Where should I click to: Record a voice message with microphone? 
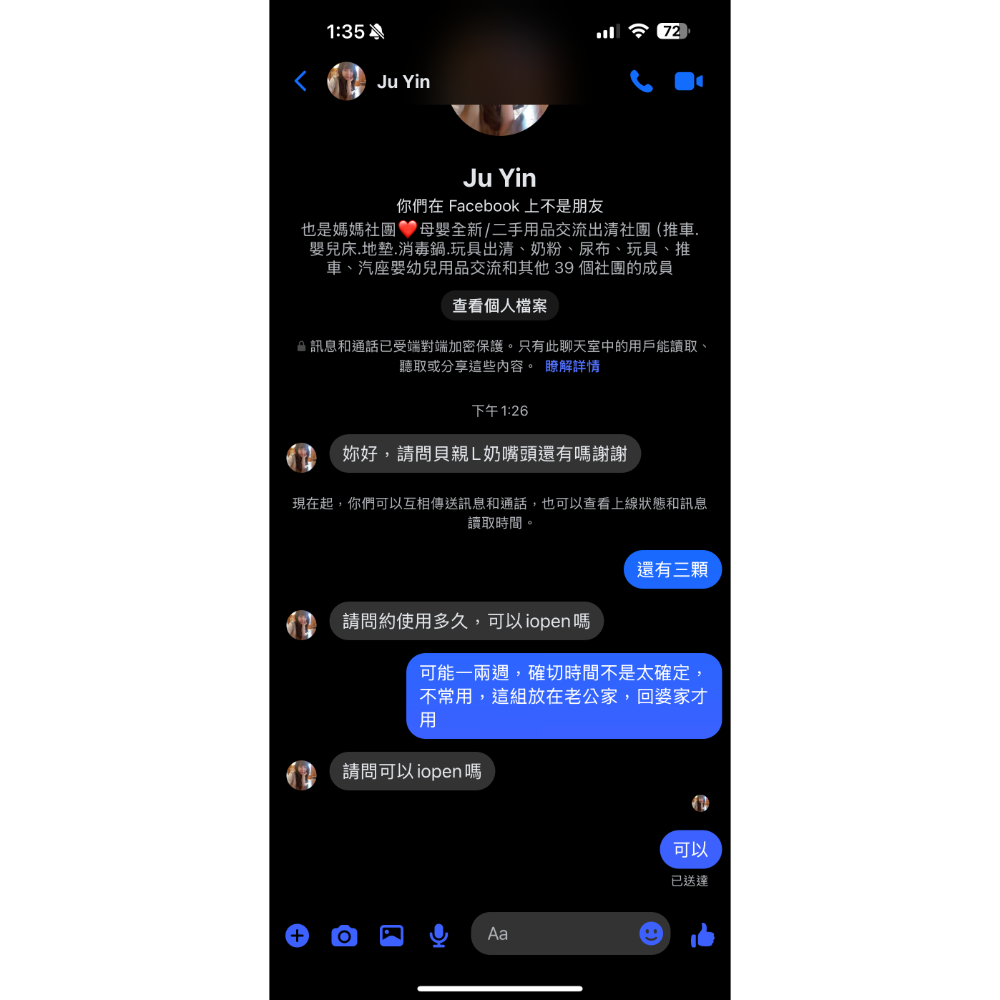(x=438, y=935)
